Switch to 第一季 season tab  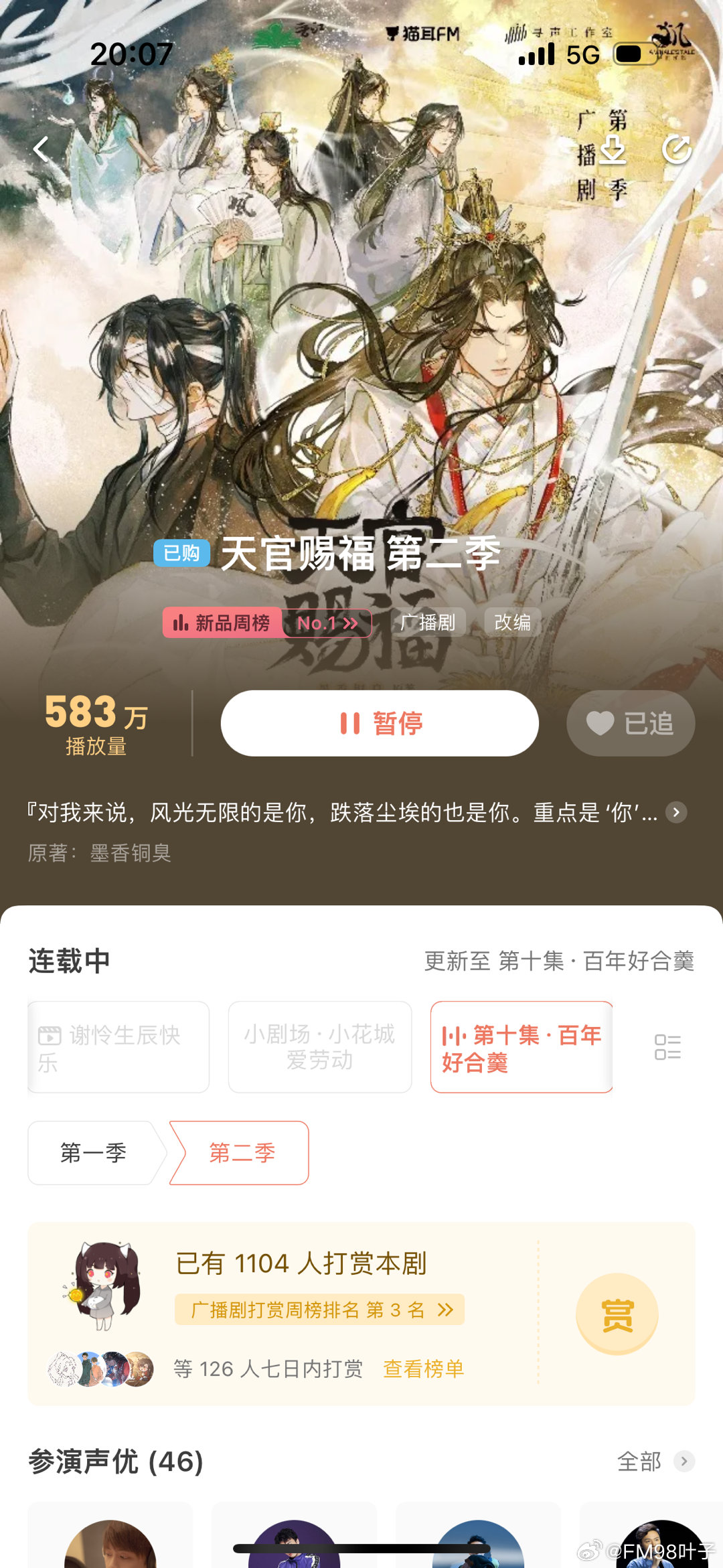(x=94, y=1153)
